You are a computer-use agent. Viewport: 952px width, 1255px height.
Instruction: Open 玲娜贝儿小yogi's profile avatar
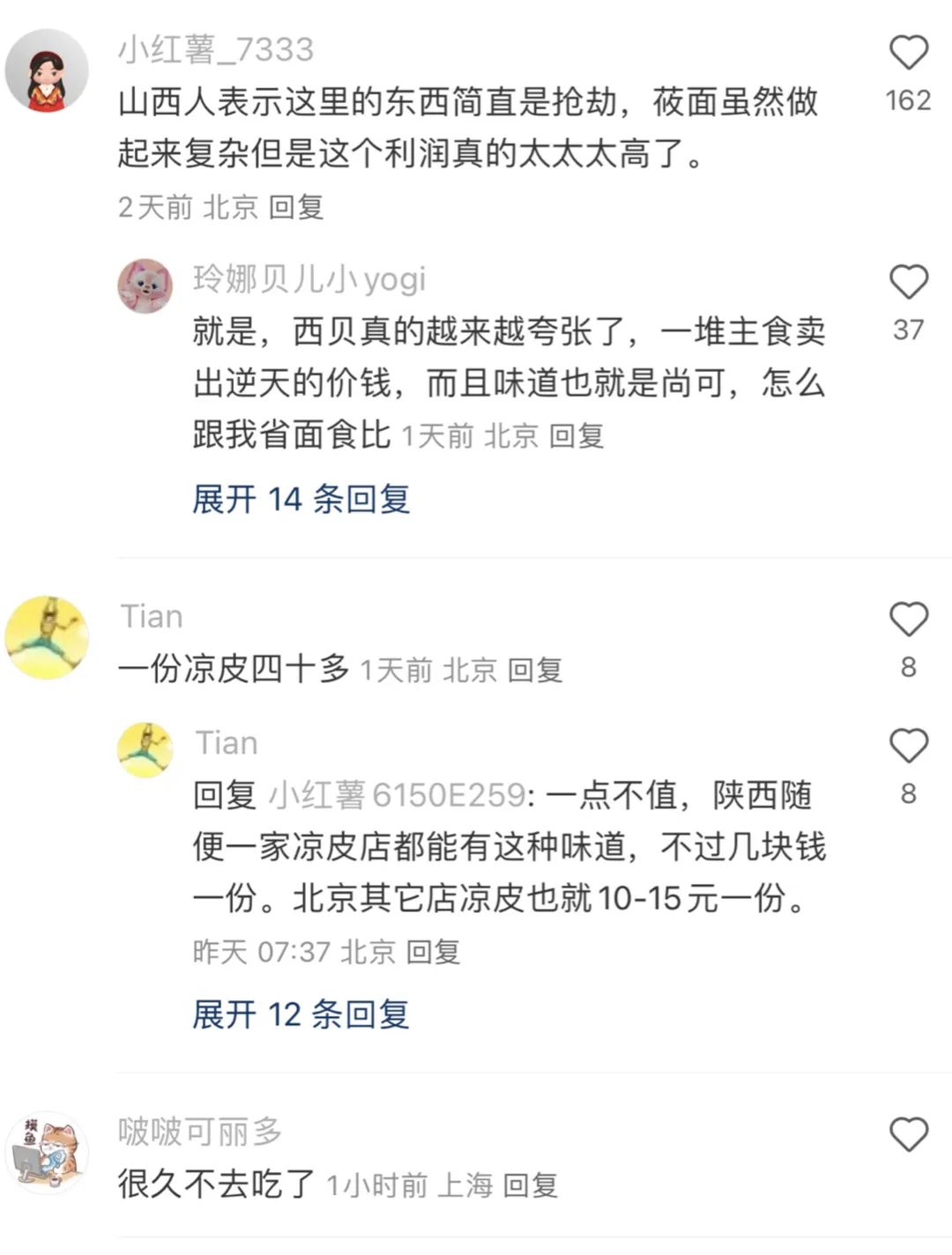145,286
